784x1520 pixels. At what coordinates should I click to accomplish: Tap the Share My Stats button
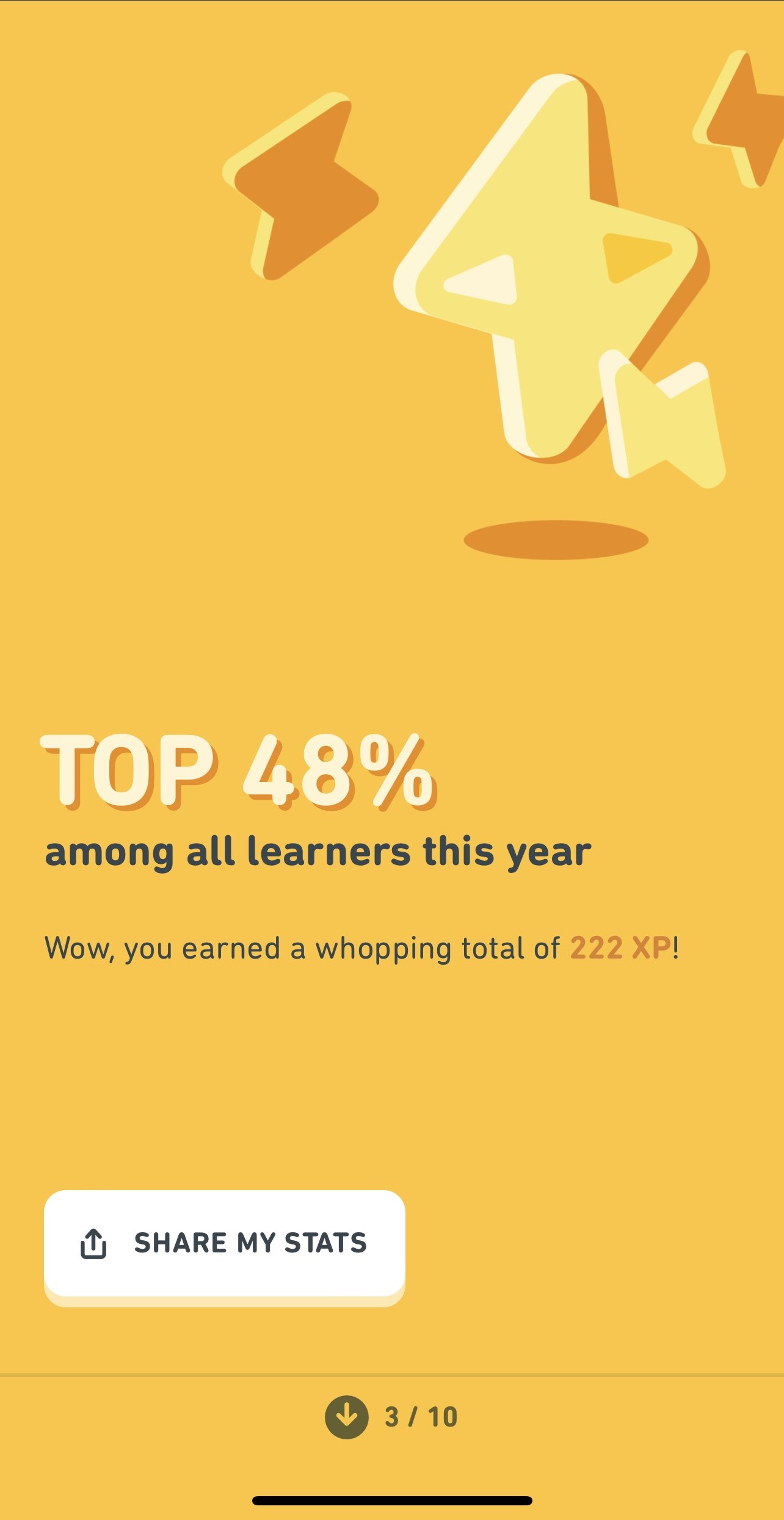(x=224, y=1243)
